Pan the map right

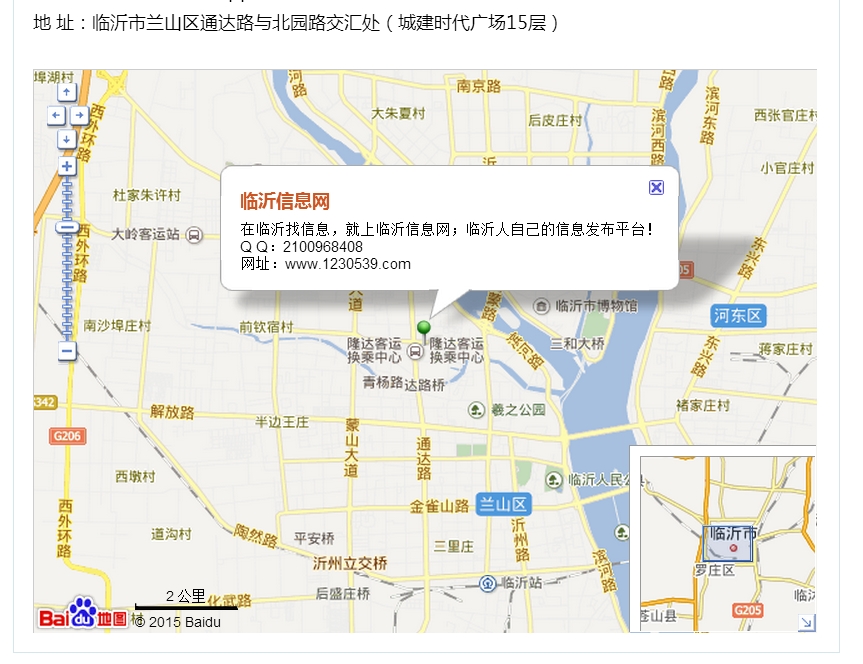(x=78, y=116)
